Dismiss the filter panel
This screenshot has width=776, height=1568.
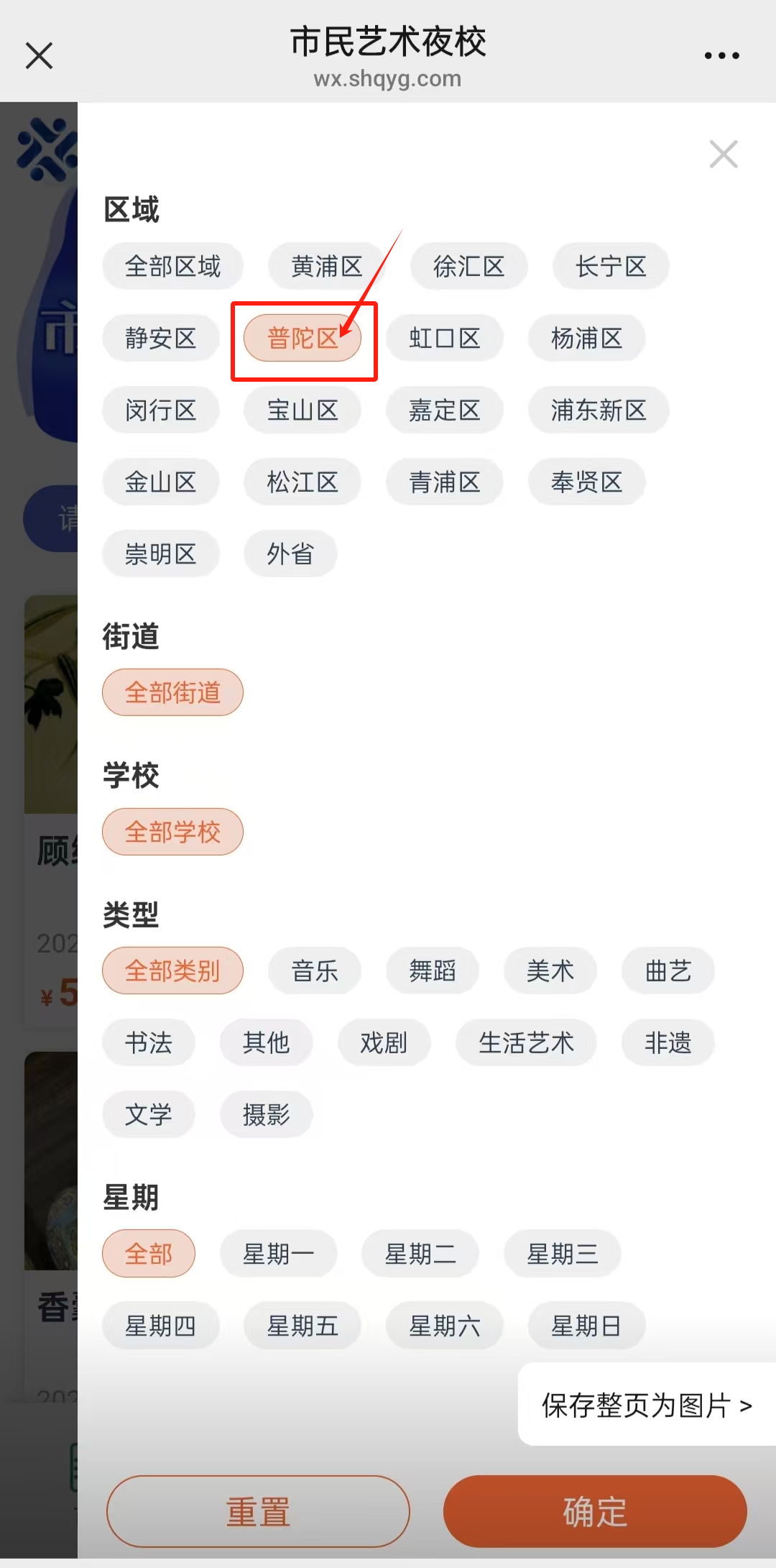pyautogui.click(x=723, y=154)
